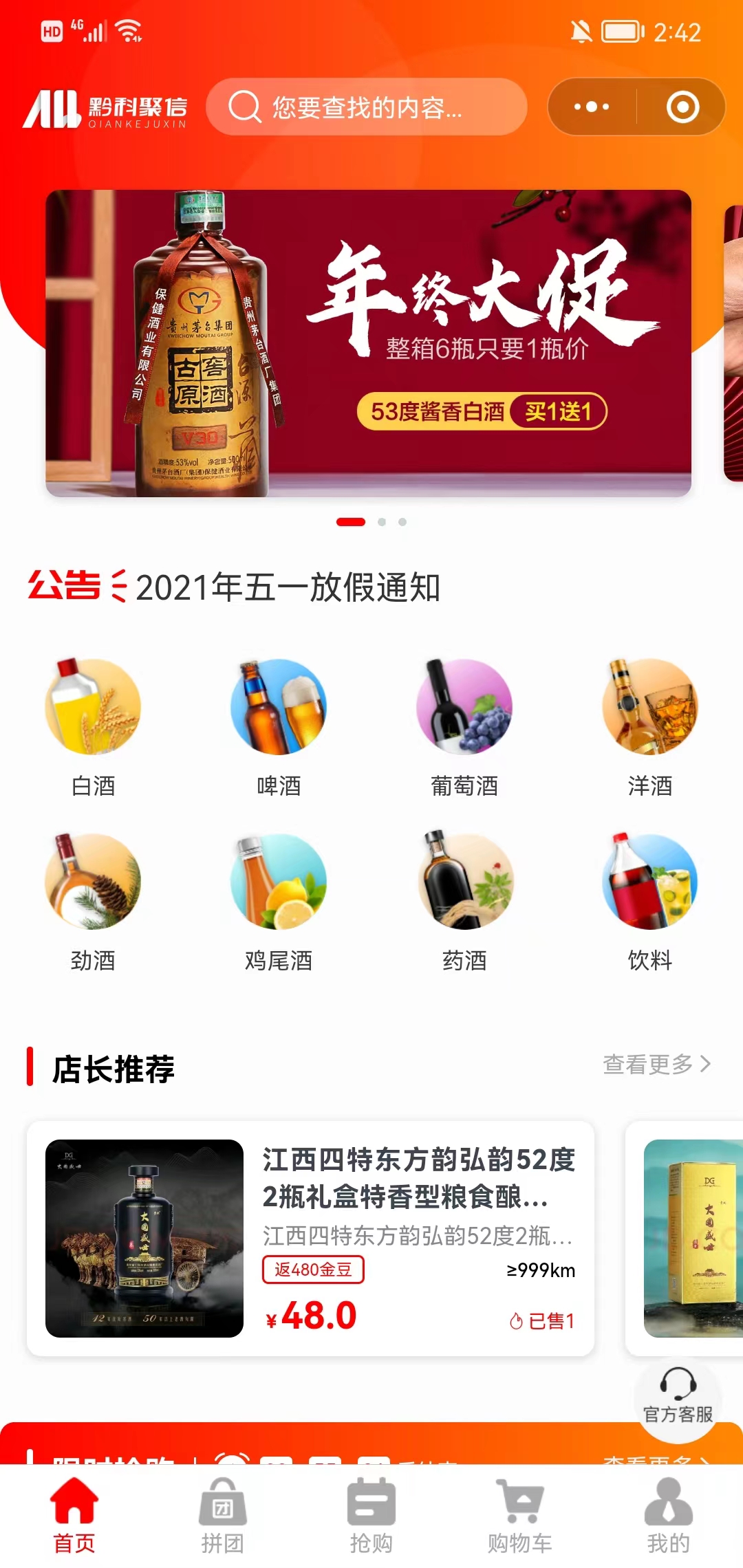This screenshot has height=1568, width=743.
Task: Open the 我的 profile tab
Action: click(668, 1513)
